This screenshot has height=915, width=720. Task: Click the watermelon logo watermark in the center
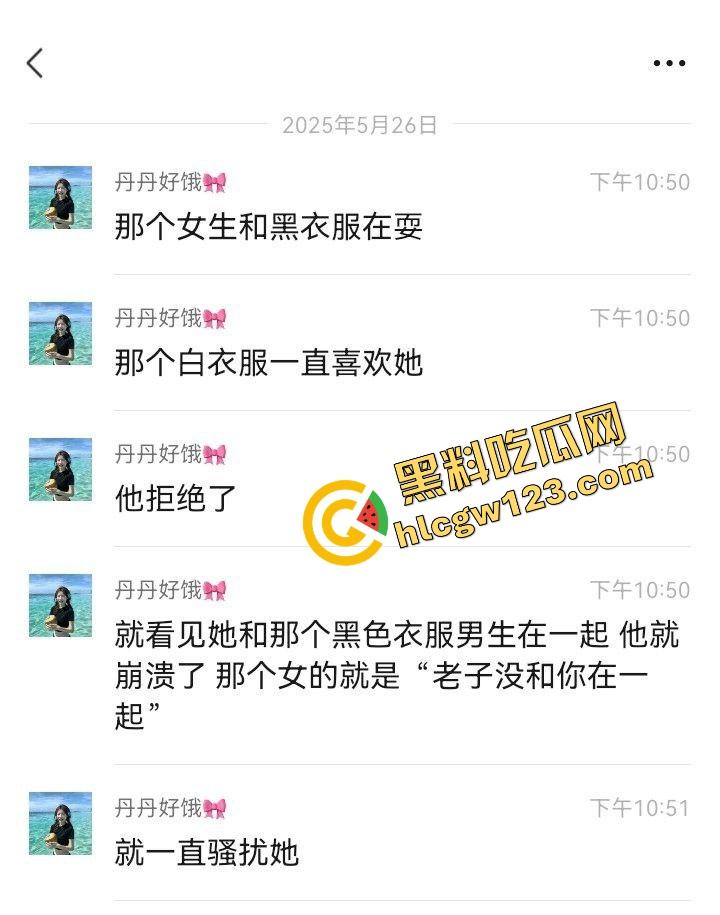click(345, 518)
